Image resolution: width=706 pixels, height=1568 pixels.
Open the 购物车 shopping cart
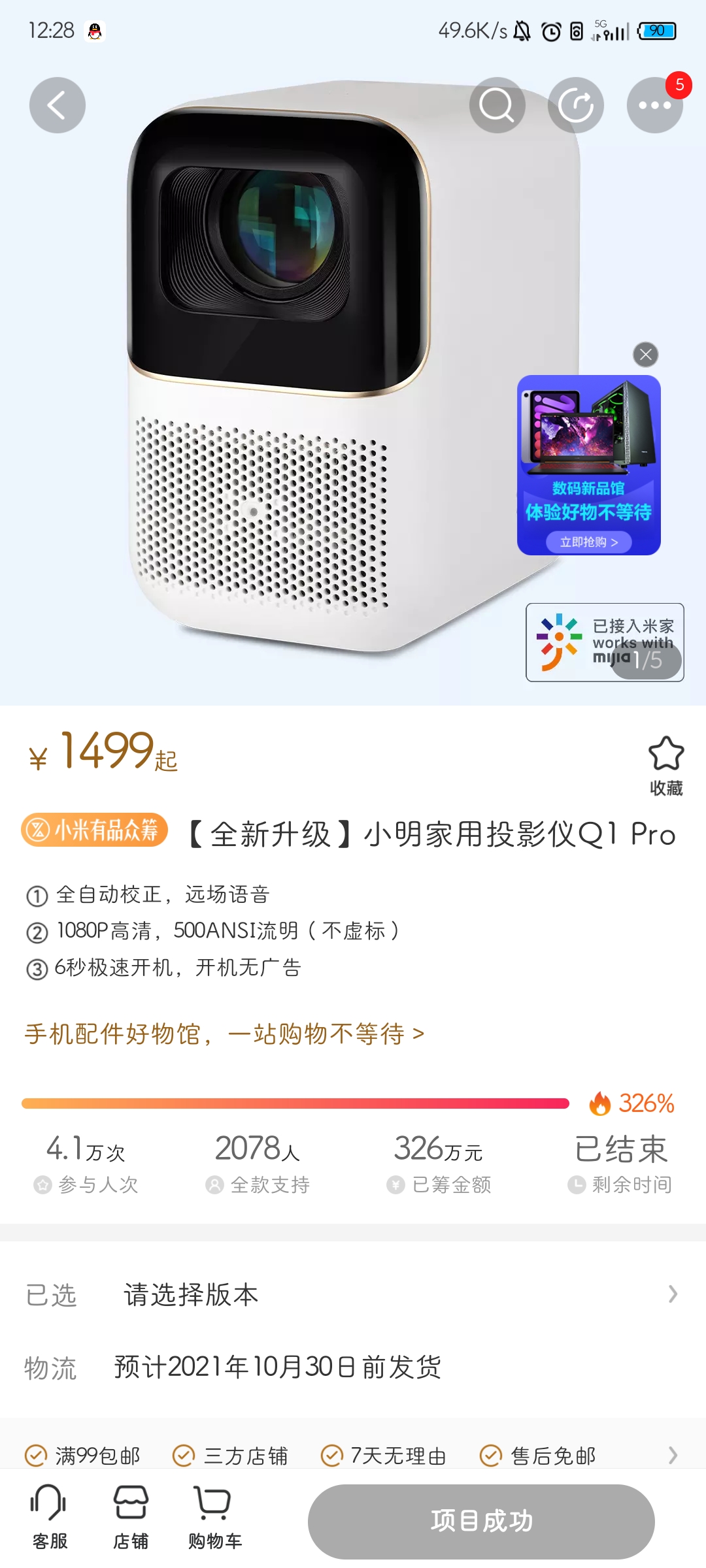click(214, 1517)
